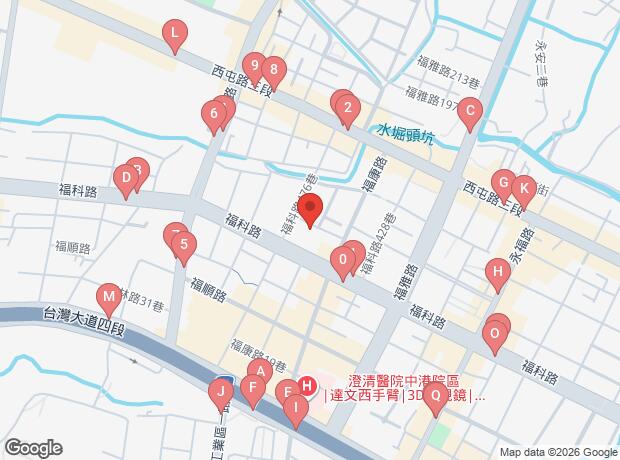Open the 澄清醫院中港院區 hospital pin
This screenshot has height=460, width=620.
point(307,385)
